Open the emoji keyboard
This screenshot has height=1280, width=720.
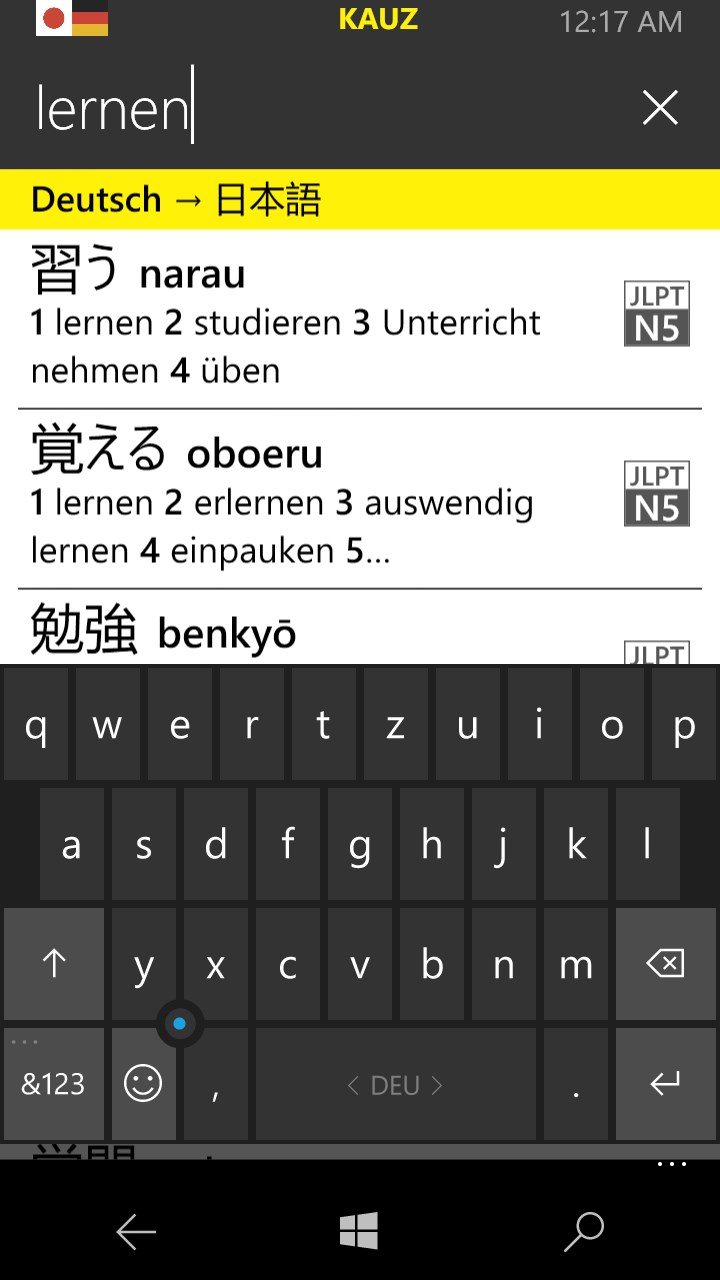click(143, 1084)
